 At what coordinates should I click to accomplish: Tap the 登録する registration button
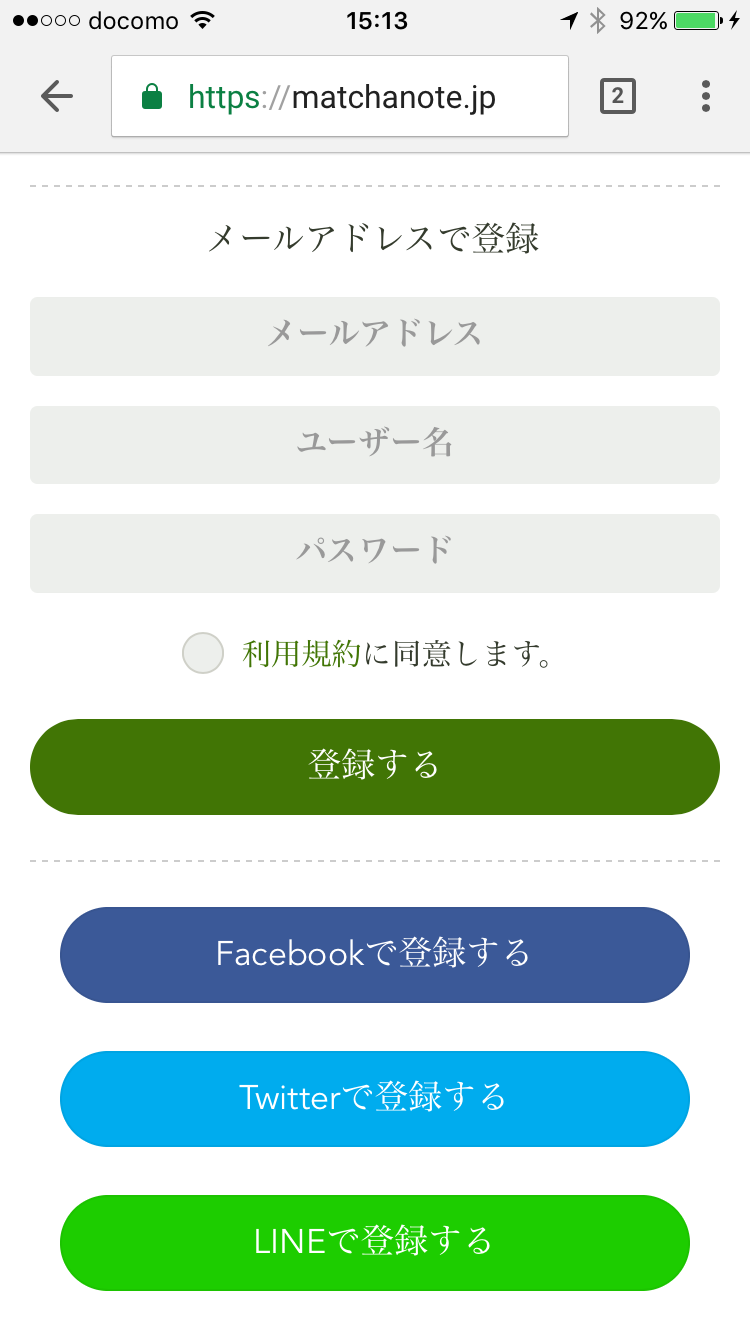[x=374, y=767]
